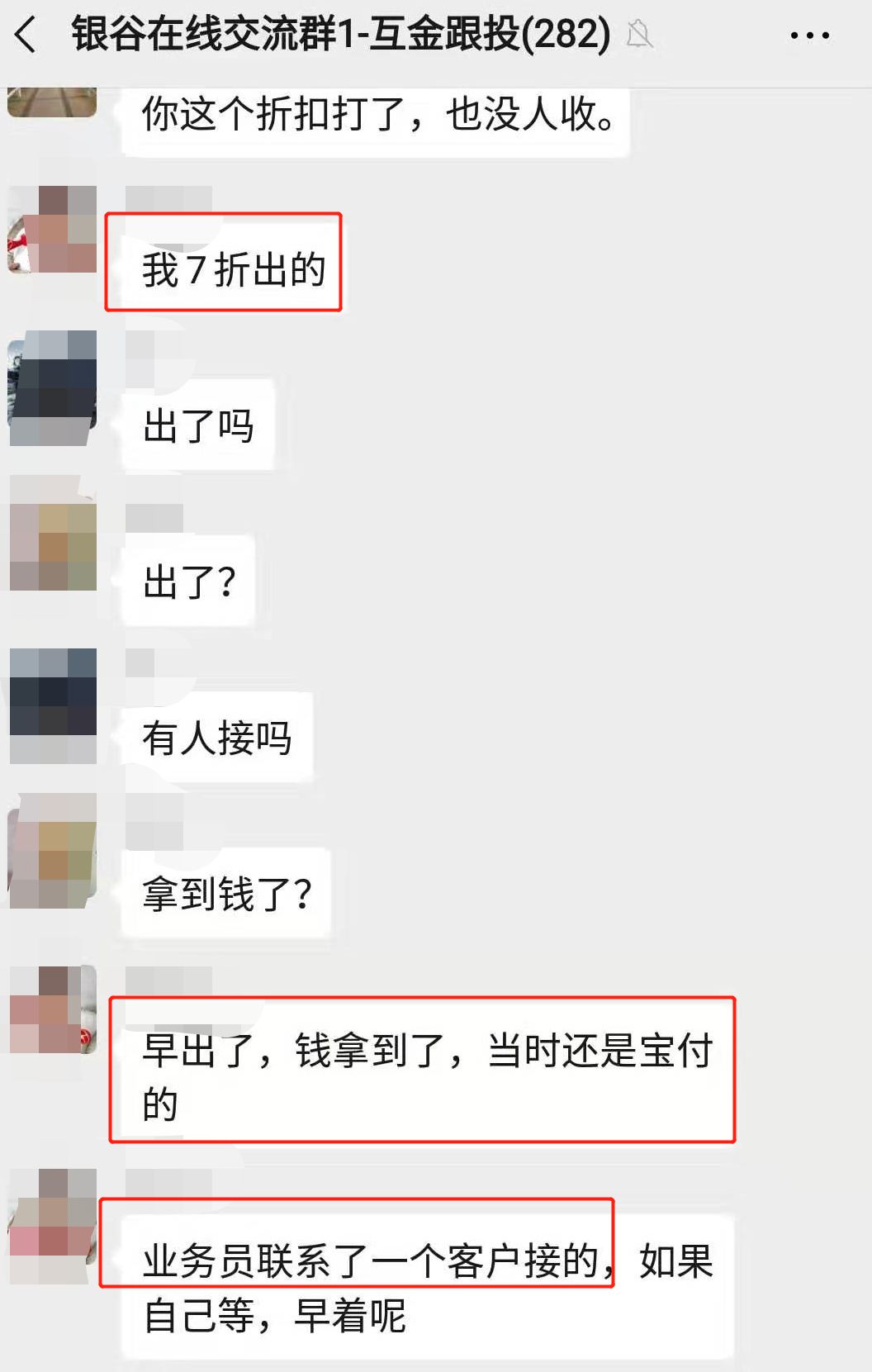Open avatar beside the 业务员联系了一个客户 message
The height and width of the screenshot is (1372, 872).
coord(53,1226)
